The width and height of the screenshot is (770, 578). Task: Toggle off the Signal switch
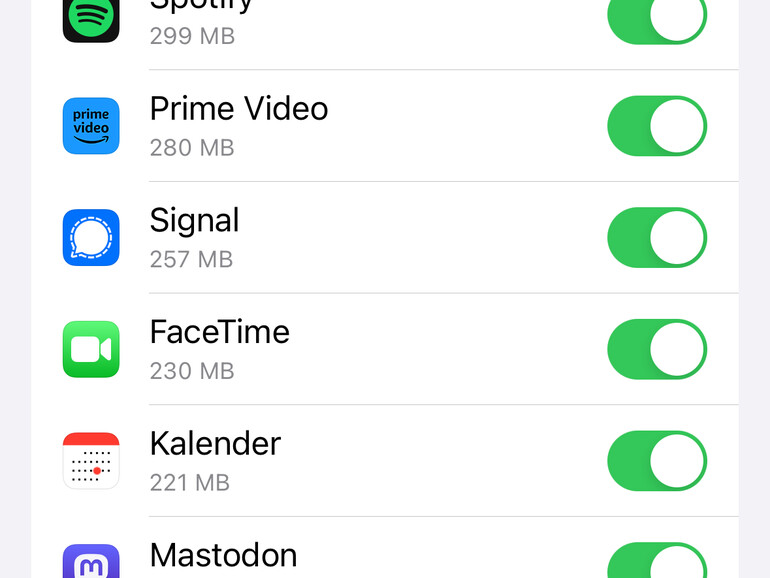(x=657, y=238)
